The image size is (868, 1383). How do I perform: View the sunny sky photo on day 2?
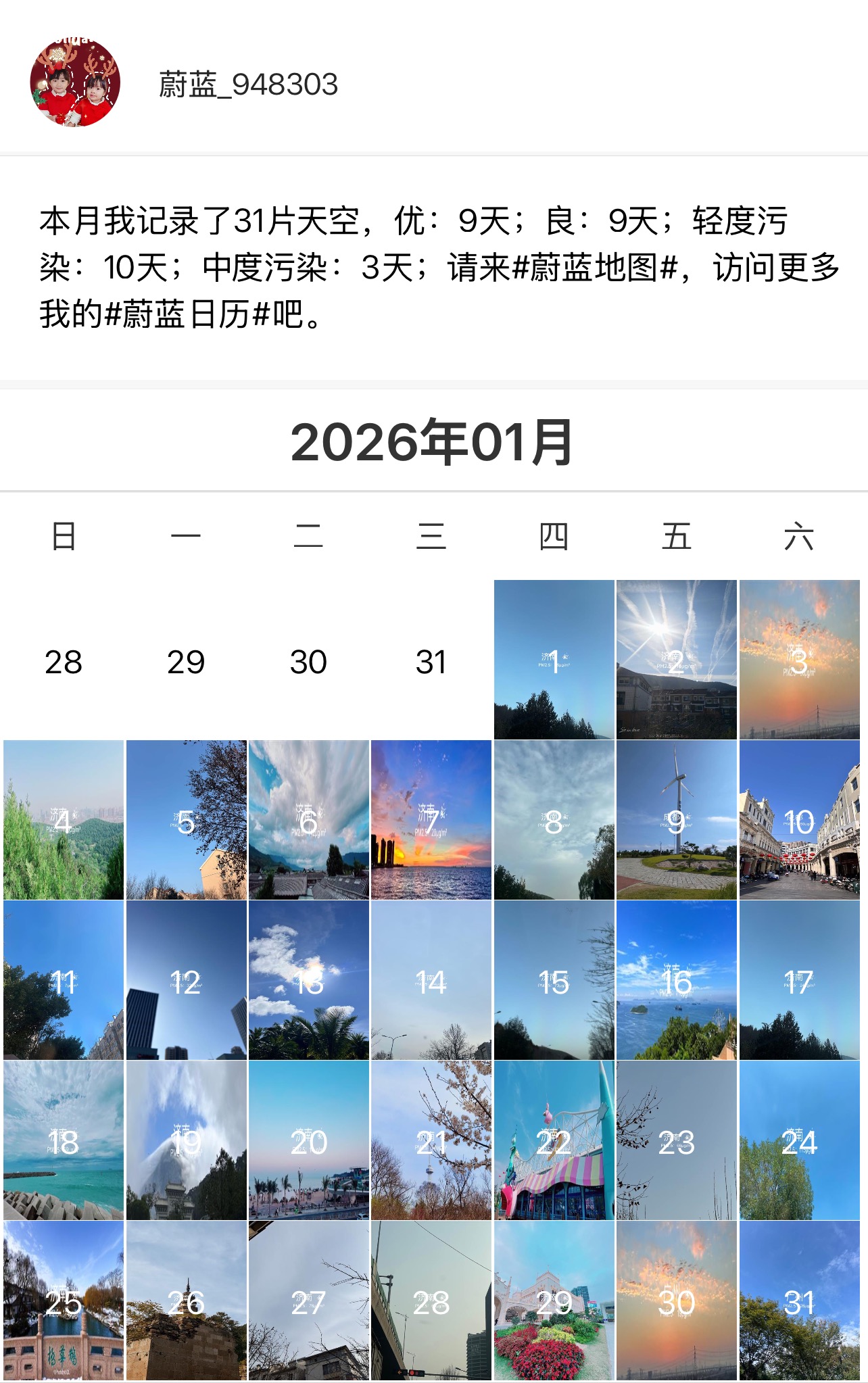point(676,660)
